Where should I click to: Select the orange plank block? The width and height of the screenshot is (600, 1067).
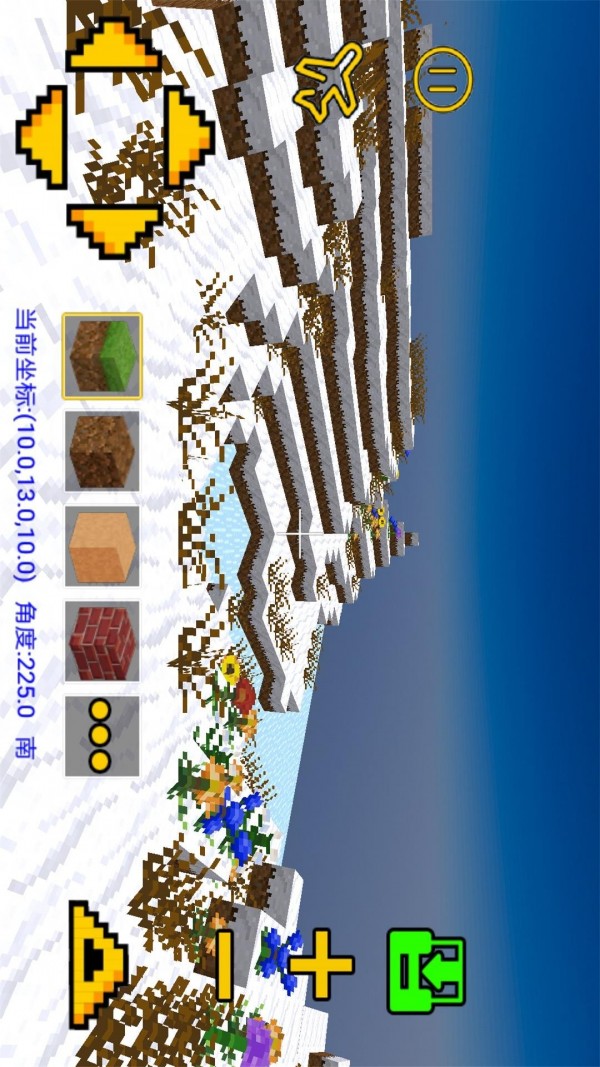click(x=102, y=545)
